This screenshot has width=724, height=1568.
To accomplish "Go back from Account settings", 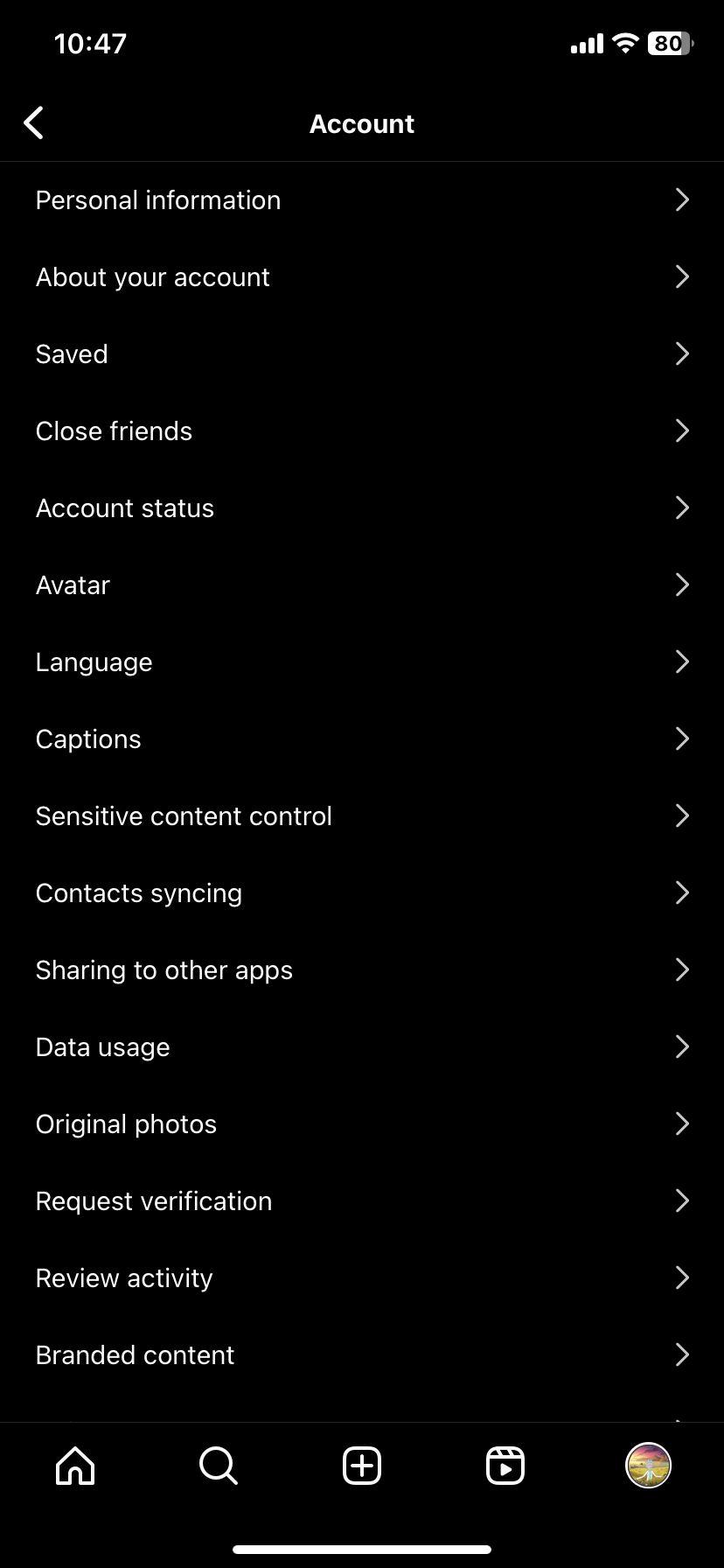I will (34, 123).
